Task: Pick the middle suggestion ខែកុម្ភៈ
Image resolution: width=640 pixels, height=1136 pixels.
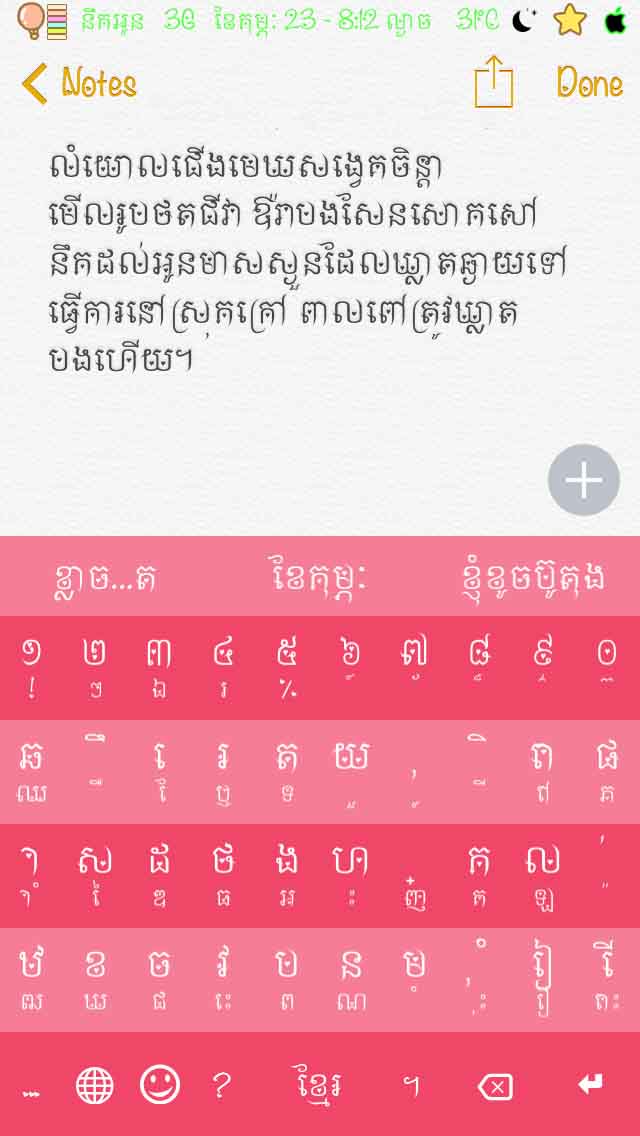Action: tap(320, 577)
